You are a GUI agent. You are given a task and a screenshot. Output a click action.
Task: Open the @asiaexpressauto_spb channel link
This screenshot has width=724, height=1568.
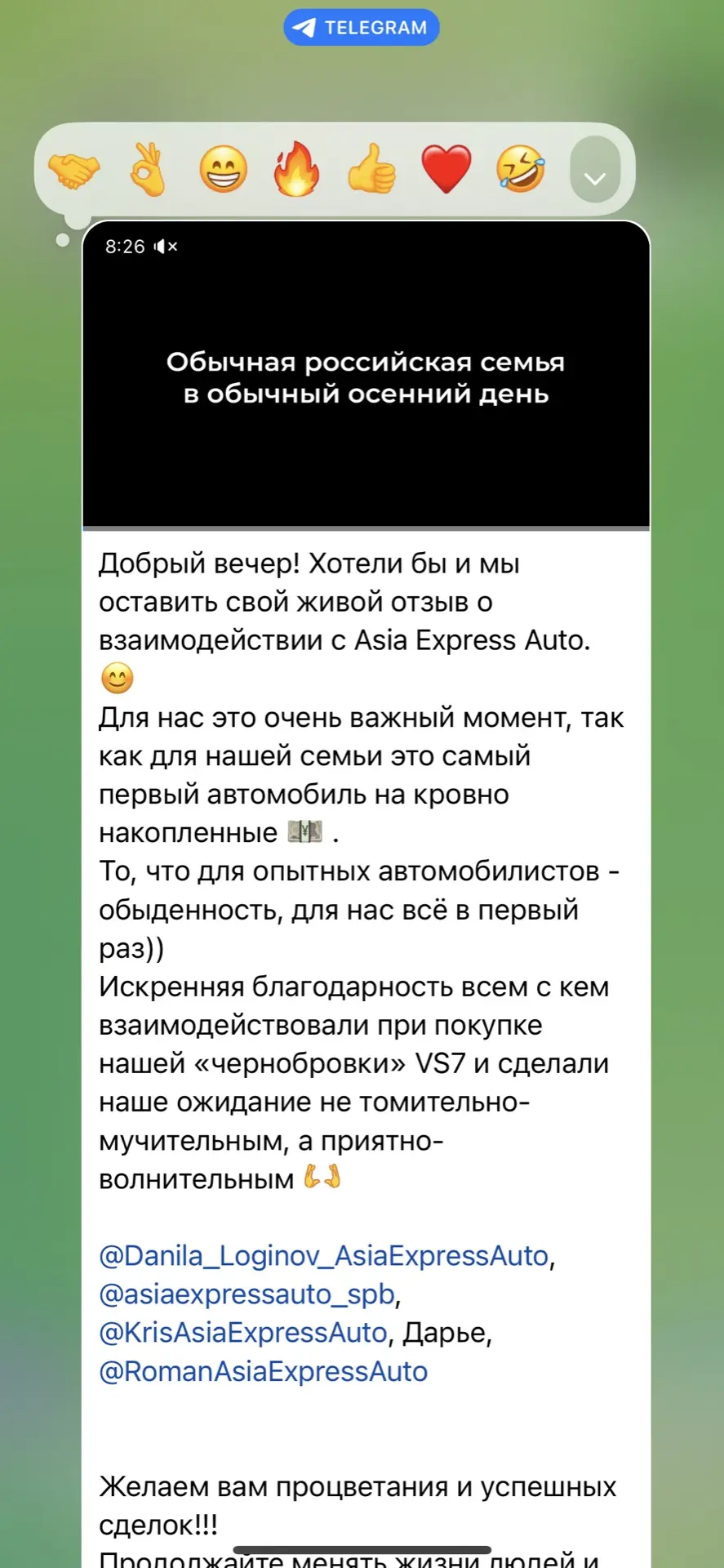[x=245, y=1295]
